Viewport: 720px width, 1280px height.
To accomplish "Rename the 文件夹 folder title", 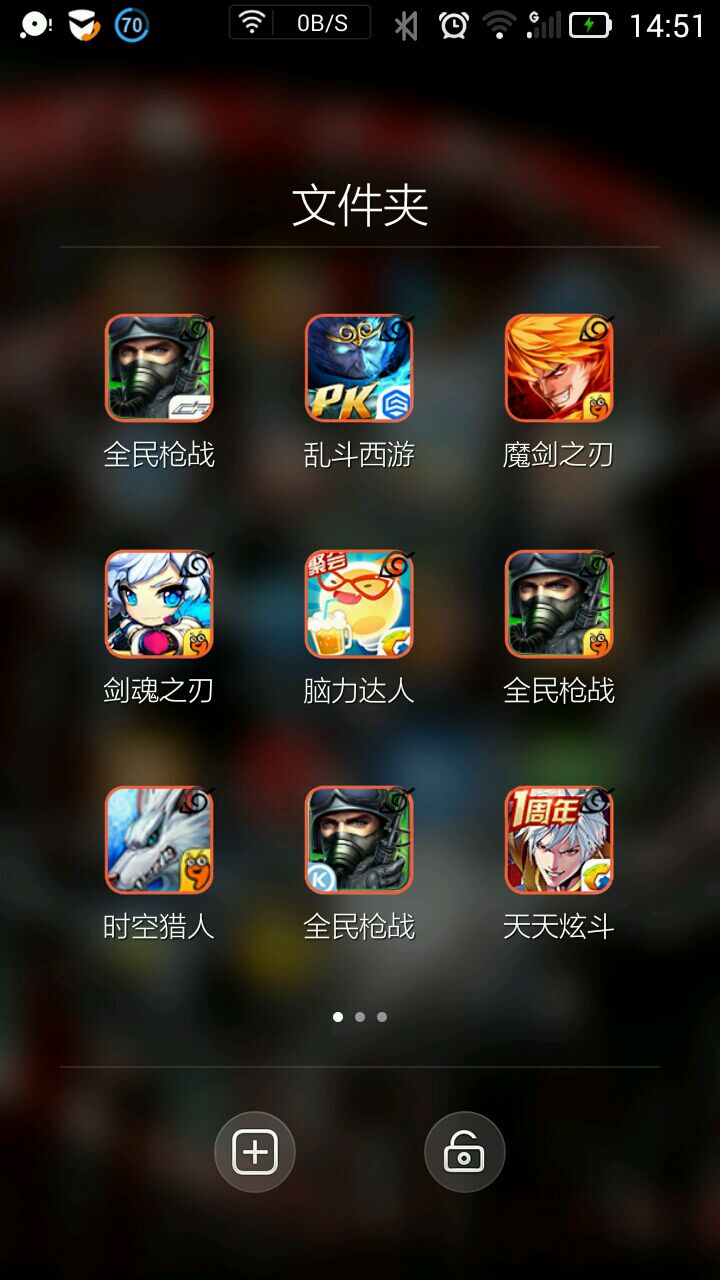I will point(360,205).
